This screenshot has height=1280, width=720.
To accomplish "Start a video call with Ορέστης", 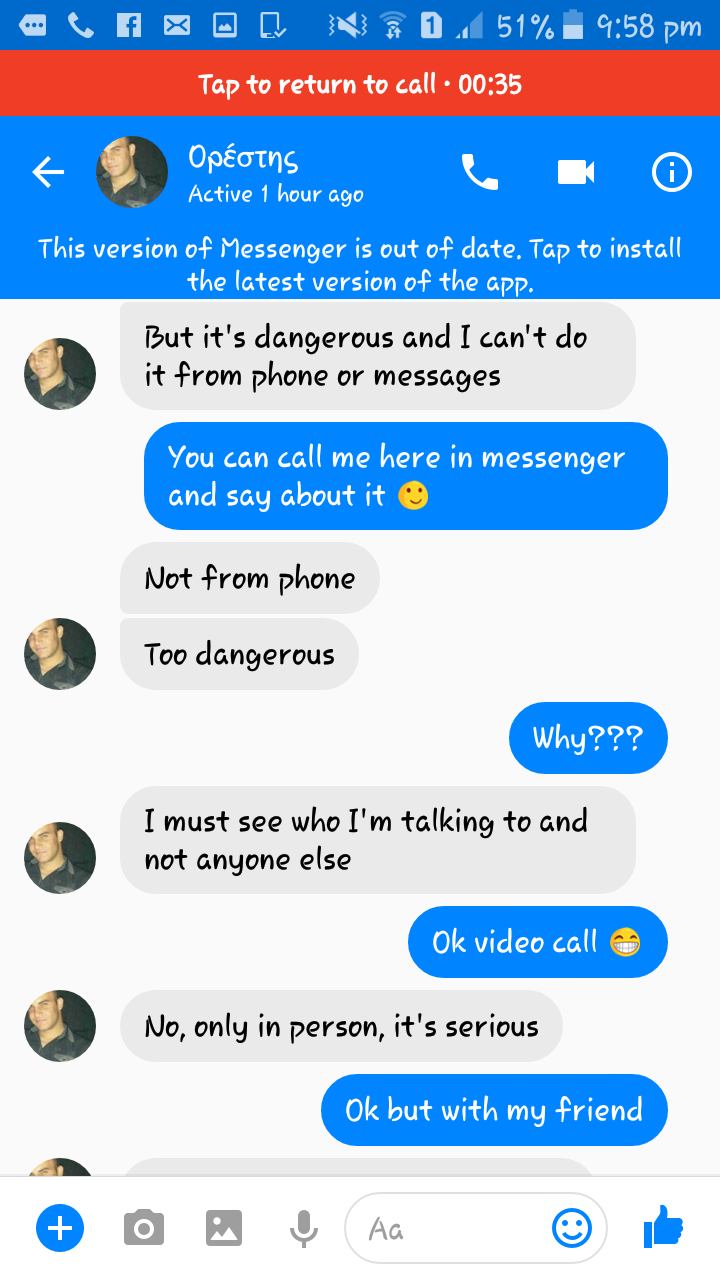I will [x=575, y=173].
